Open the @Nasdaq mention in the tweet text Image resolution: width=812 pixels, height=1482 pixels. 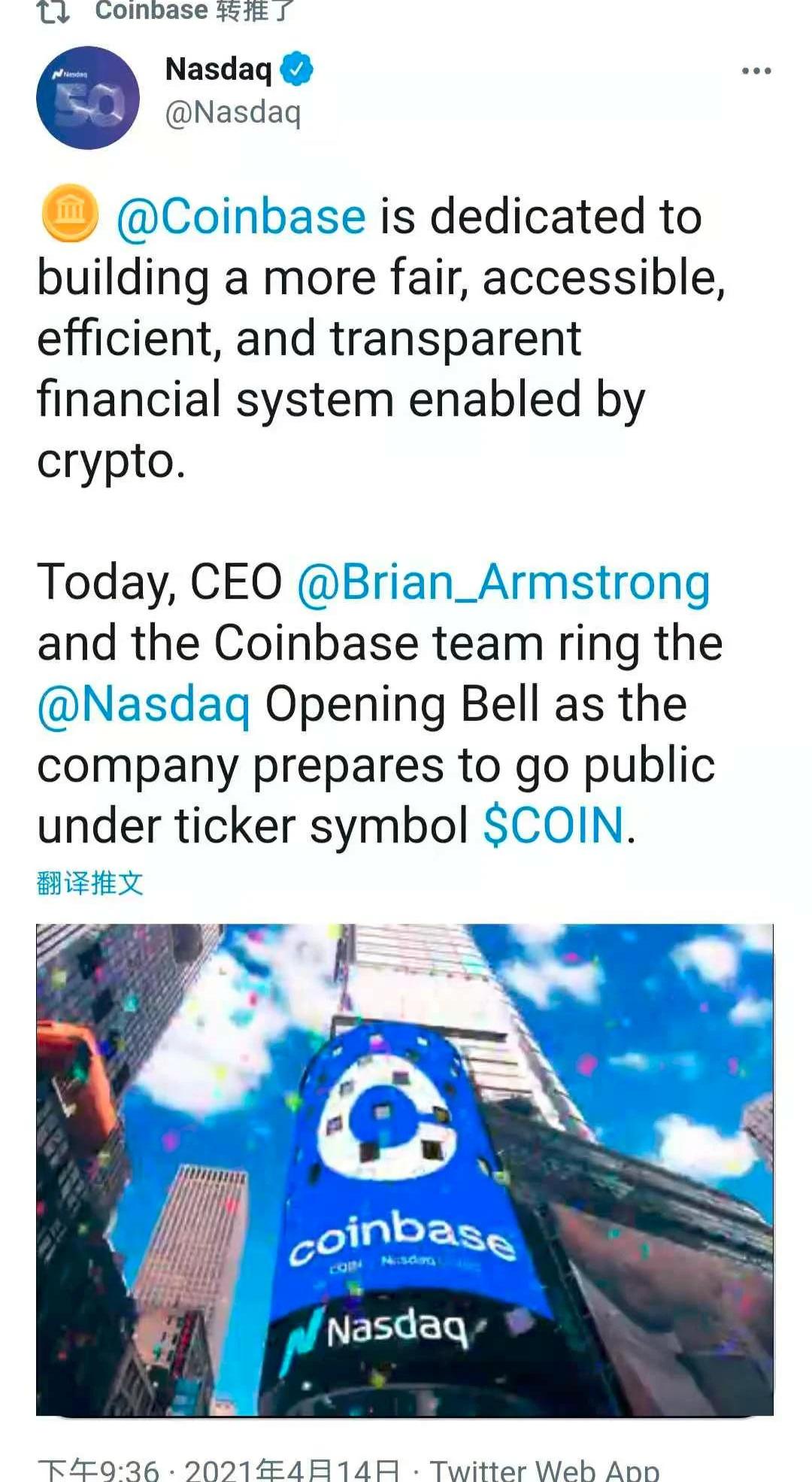click(x=144, y=705)
